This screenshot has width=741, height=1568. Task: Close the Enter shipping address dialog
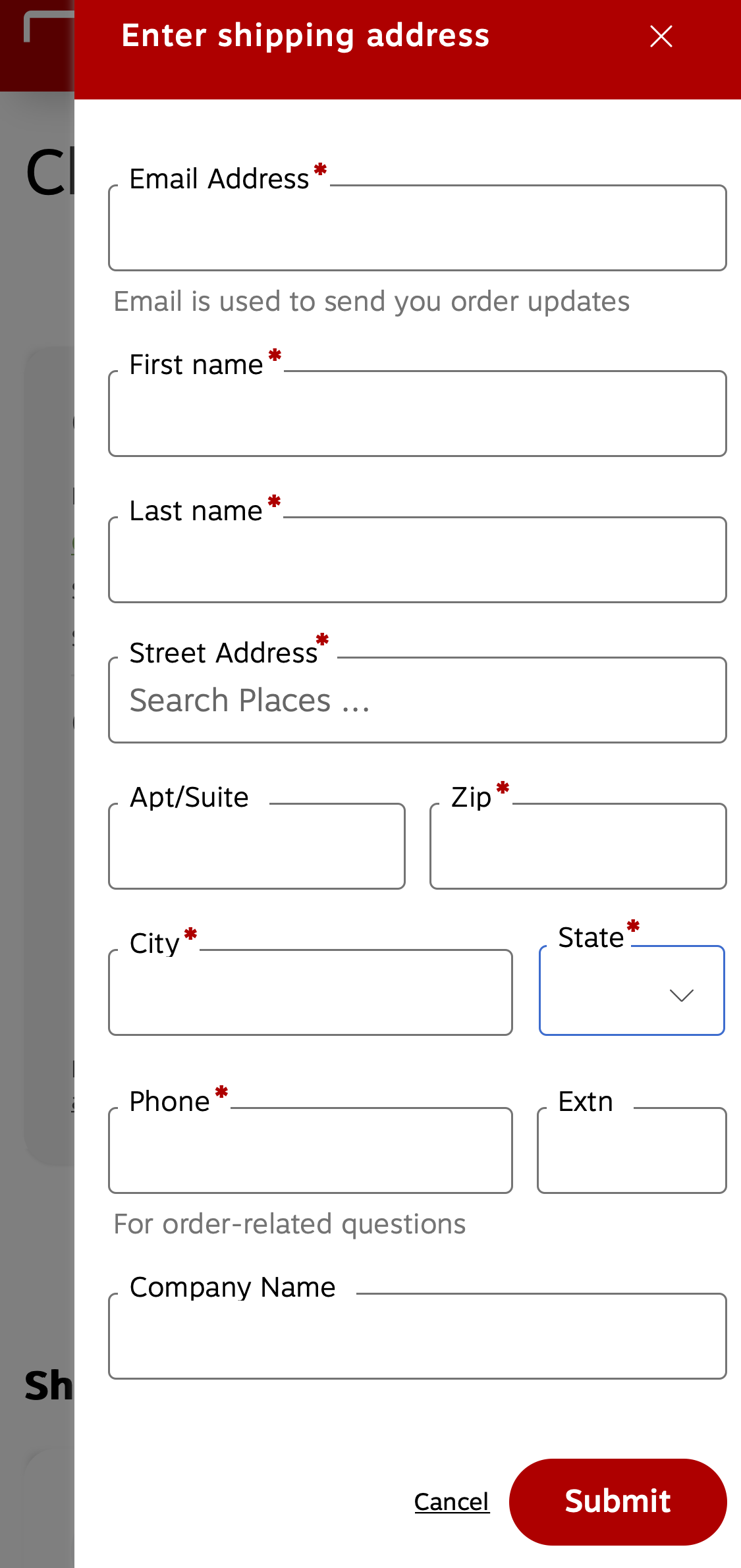click(661, 36)
